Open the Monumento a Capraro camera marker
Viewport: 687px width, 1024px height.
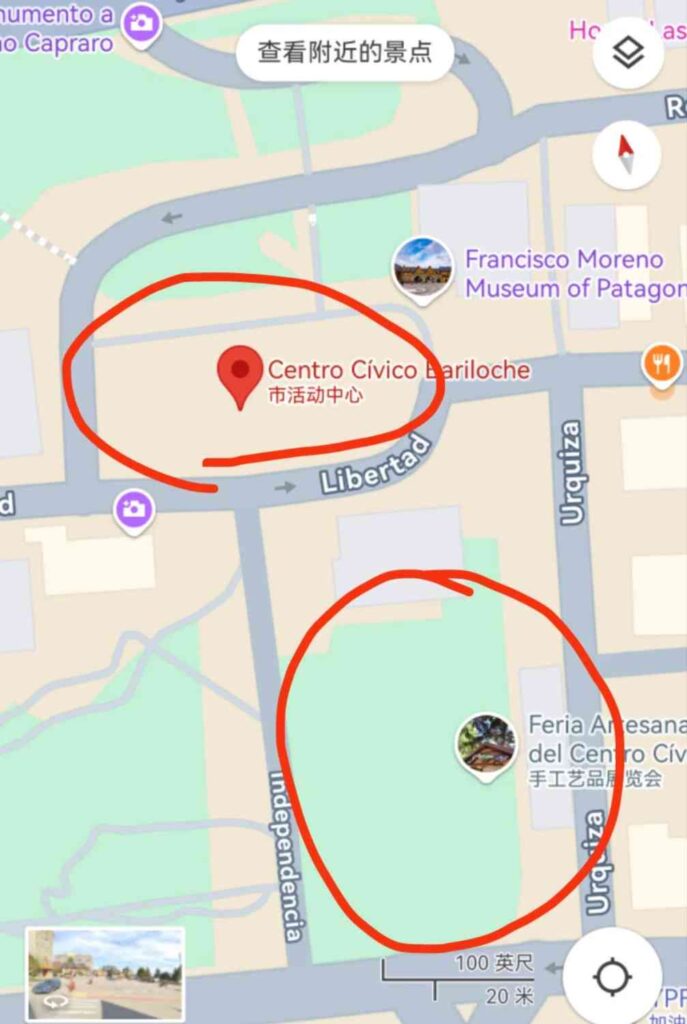(142, 23)
